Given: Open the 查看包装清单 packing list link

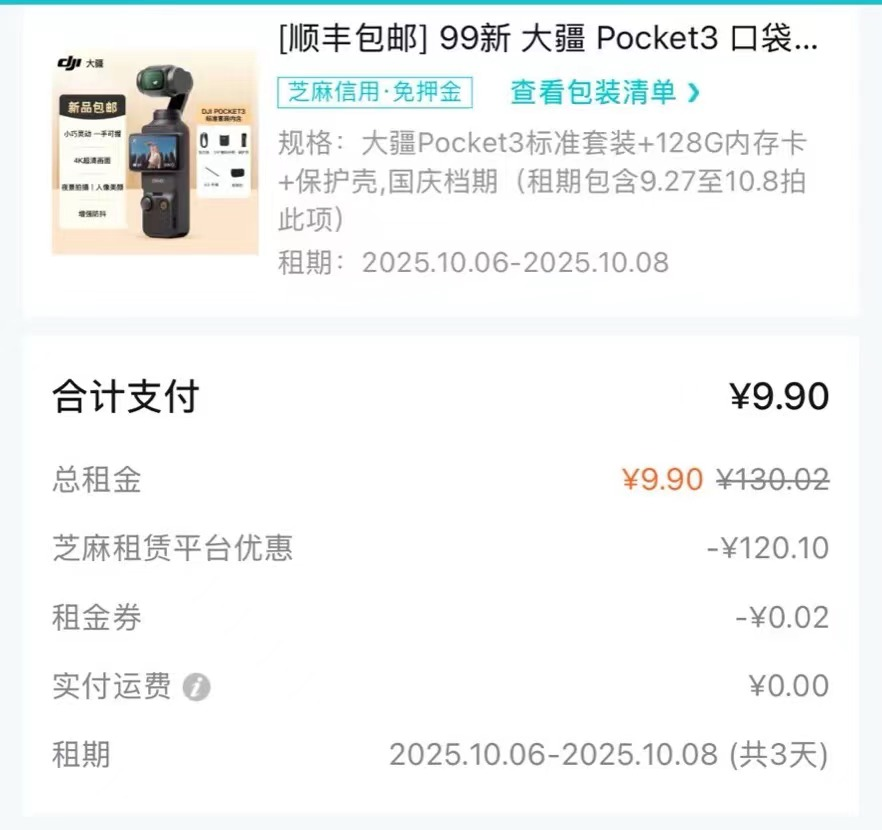Looking at the screenshot, I should point(604,93).
